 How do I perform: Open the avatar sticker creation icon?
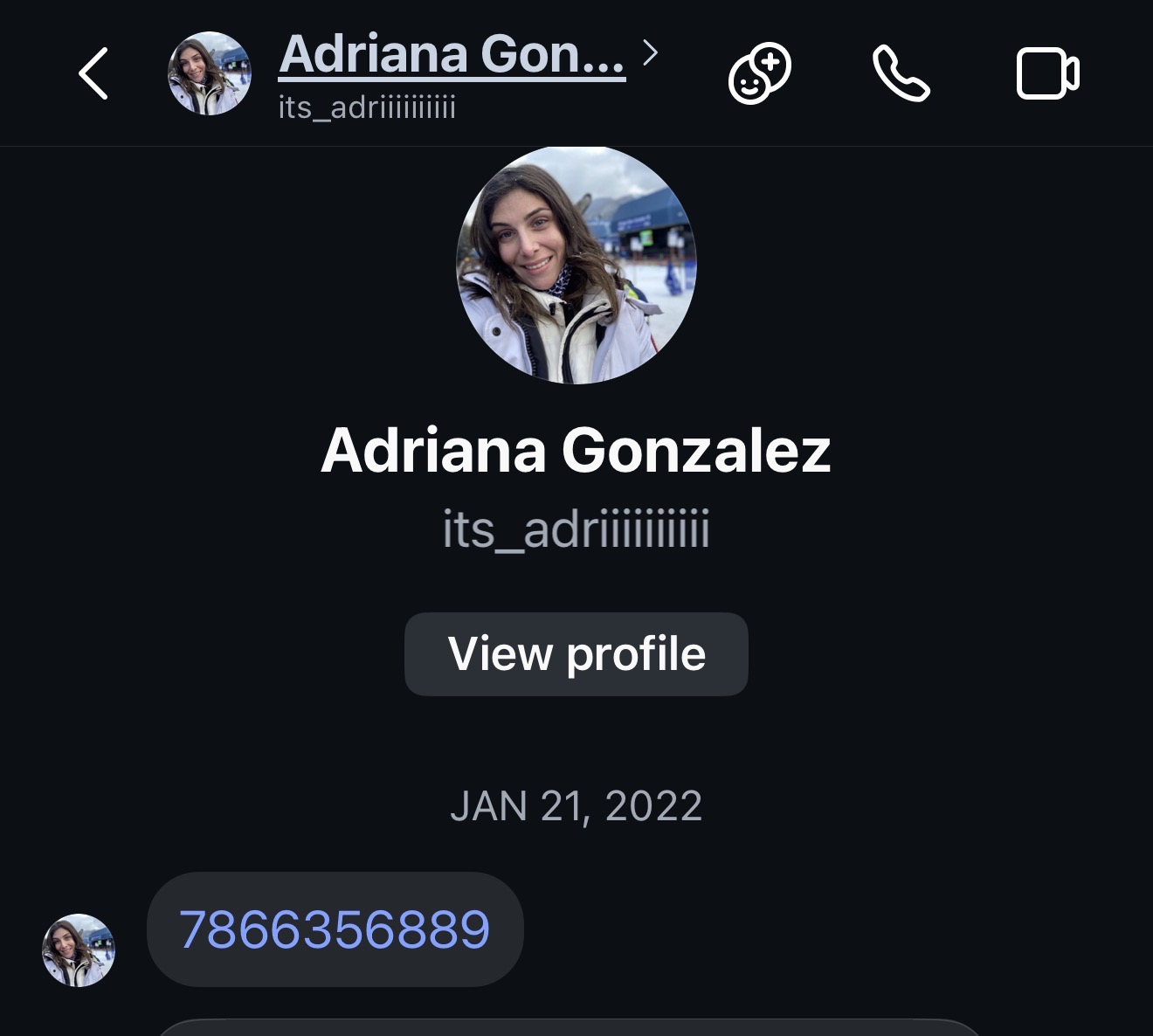coord(759,74)
